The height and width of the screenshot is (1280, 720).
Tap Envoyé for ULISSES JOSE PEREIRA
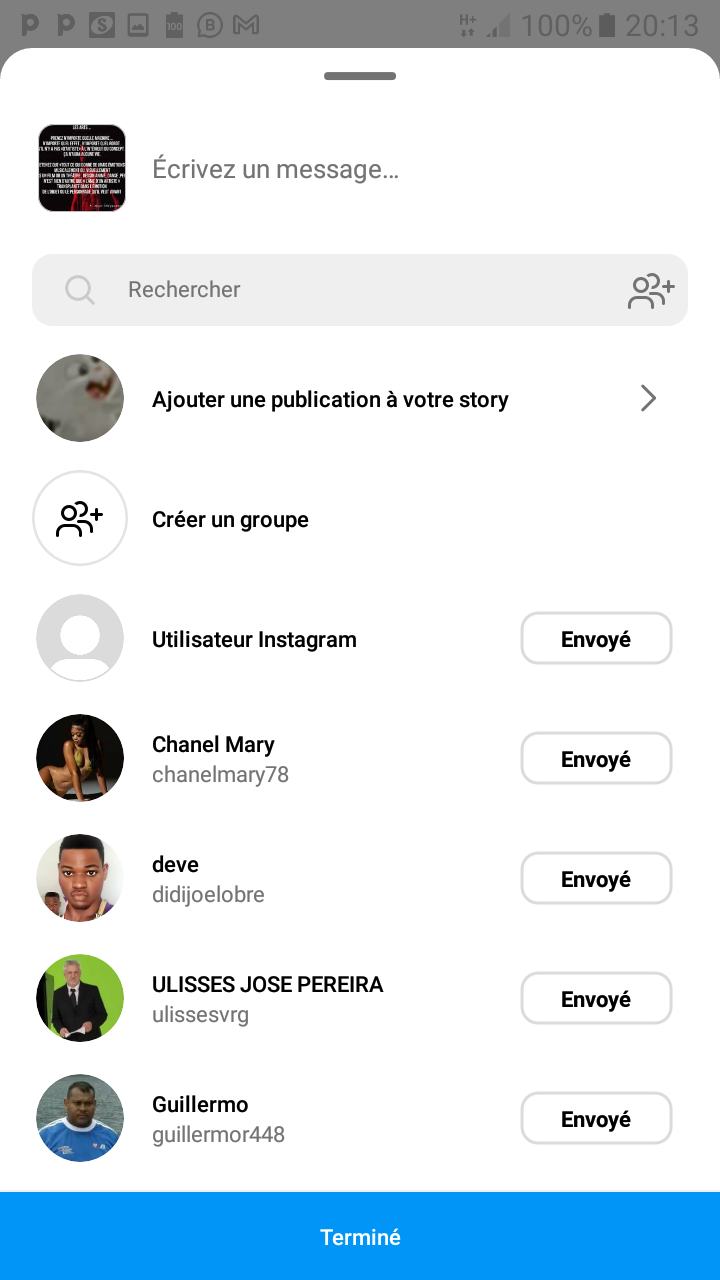[x=596, y=999]
